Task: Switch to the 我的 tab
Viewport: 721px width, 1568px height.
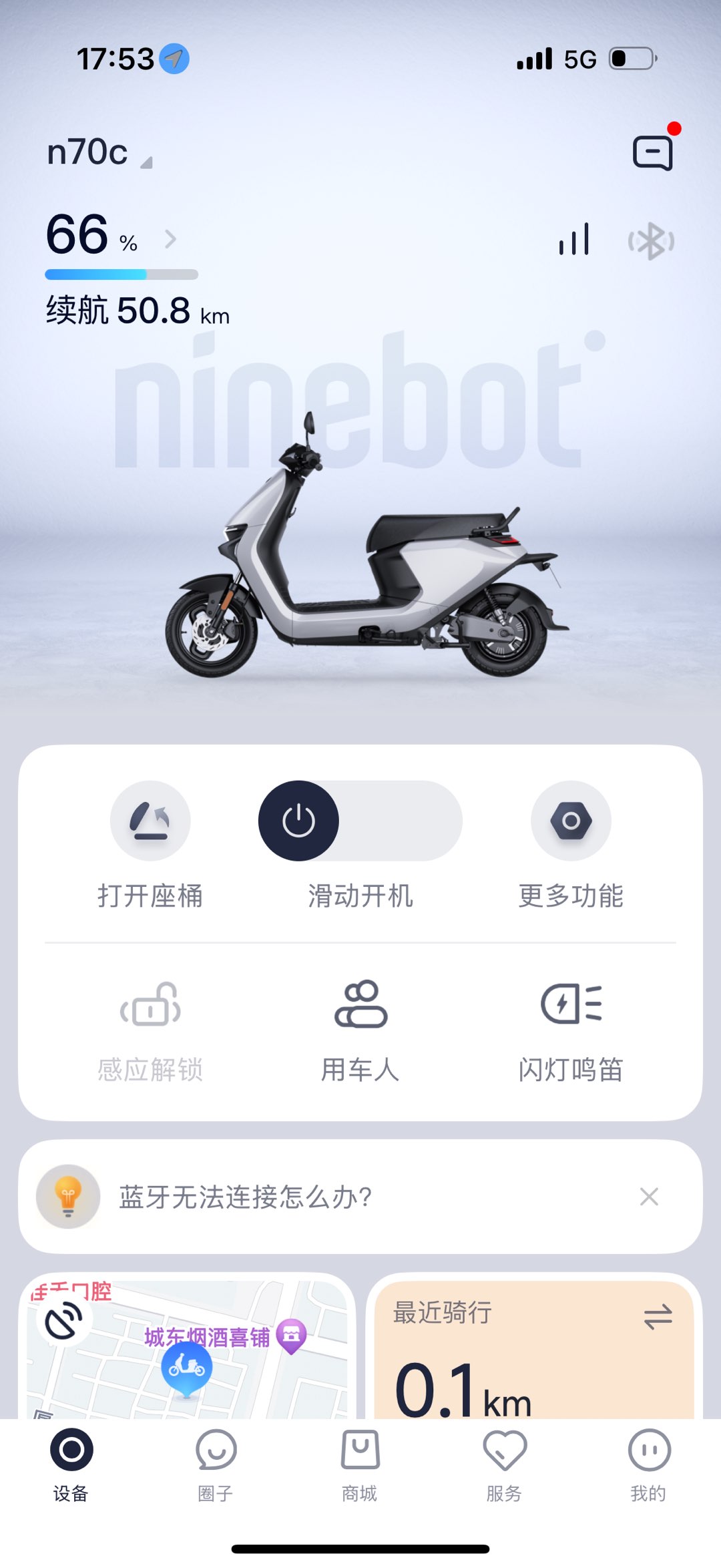Action: [x=648, y=1464]
